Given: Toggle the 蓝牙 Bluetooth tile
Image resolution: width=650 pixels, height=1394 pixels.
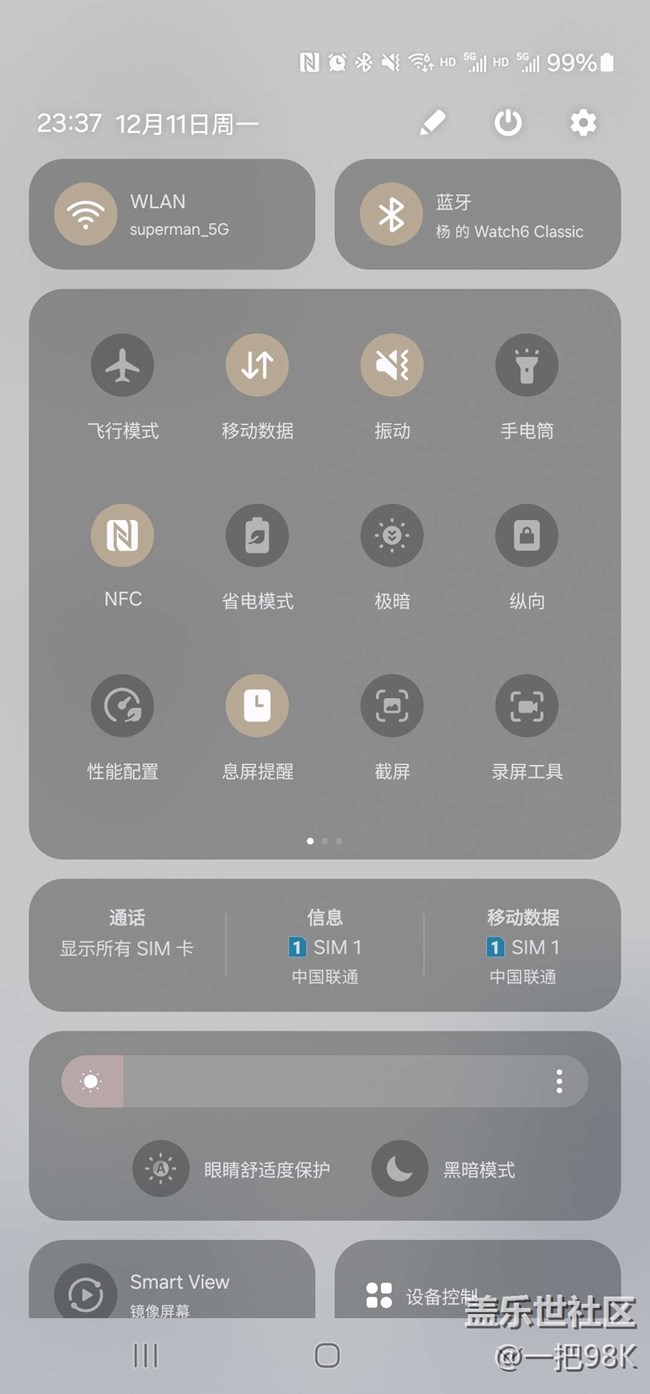Looking at the screenshot, I should click(391, 214).
